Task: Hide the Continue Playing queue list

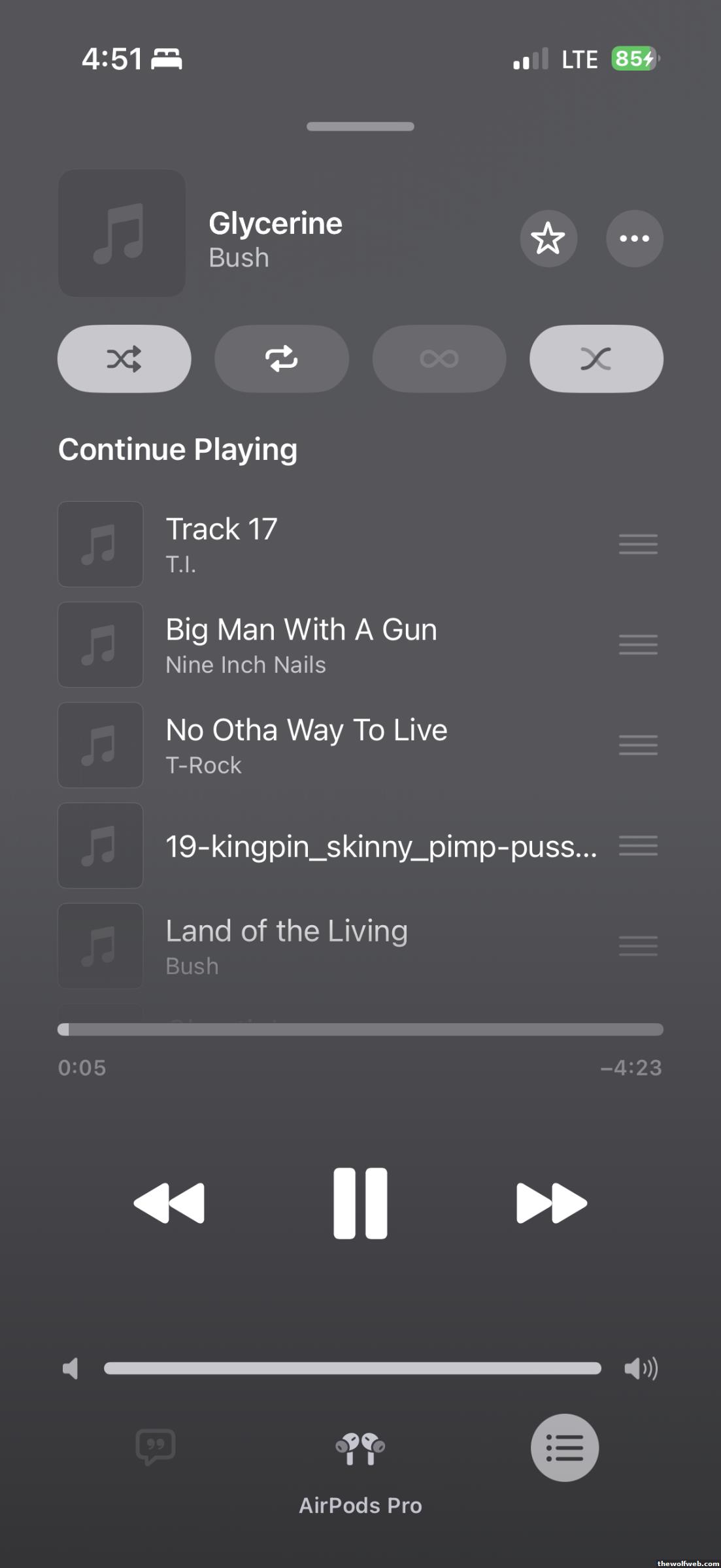Action: pos(564,1447)
